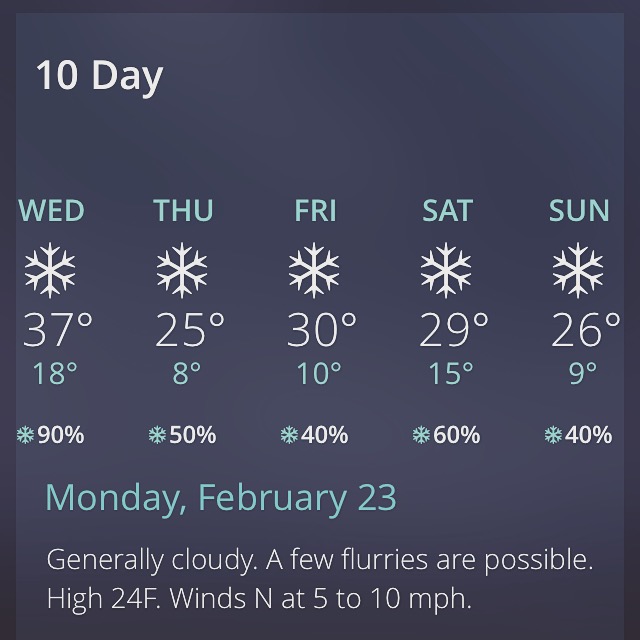The image size is (640, 640).
Task: View the SUN forecast details
Action: click(x=579, y=320)
